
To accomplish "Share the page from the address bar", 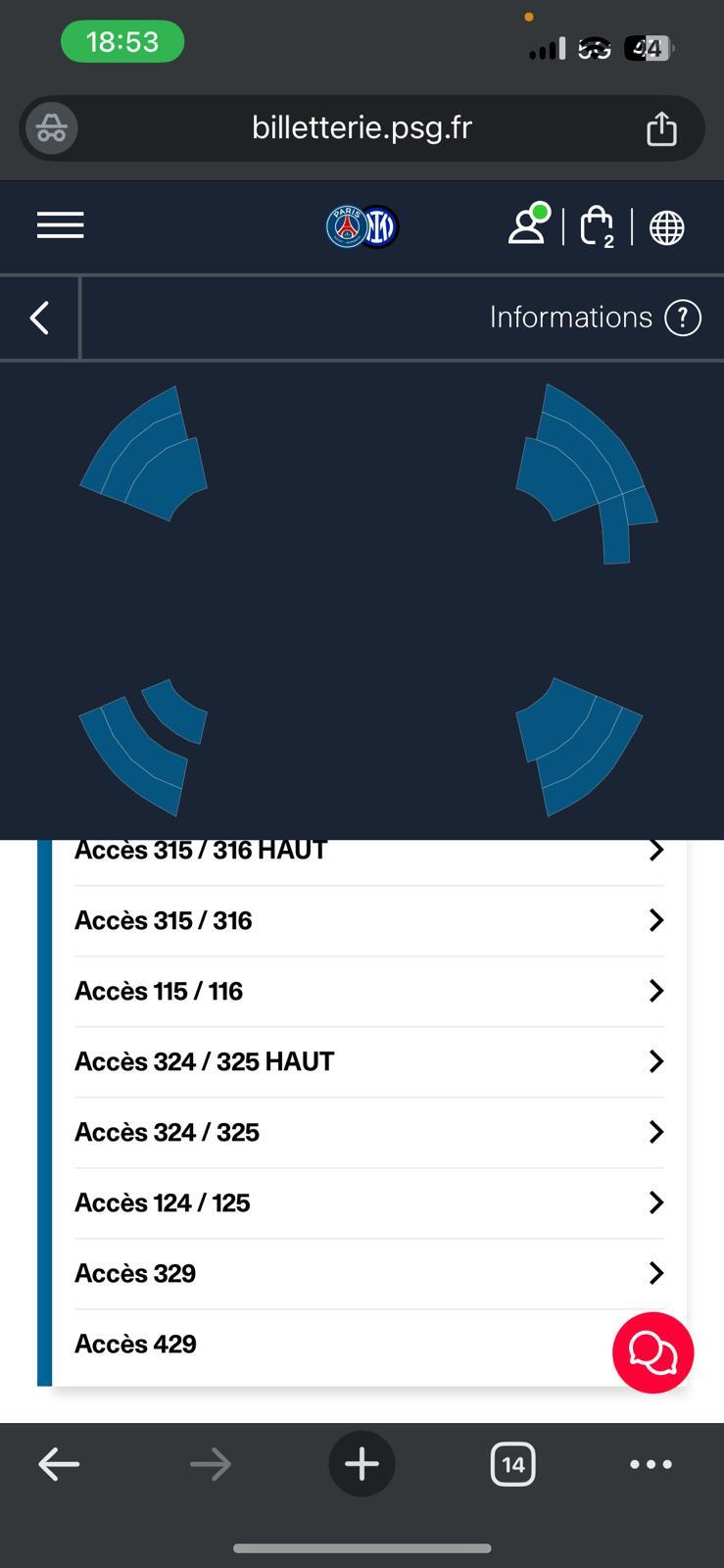I will 661,128.
